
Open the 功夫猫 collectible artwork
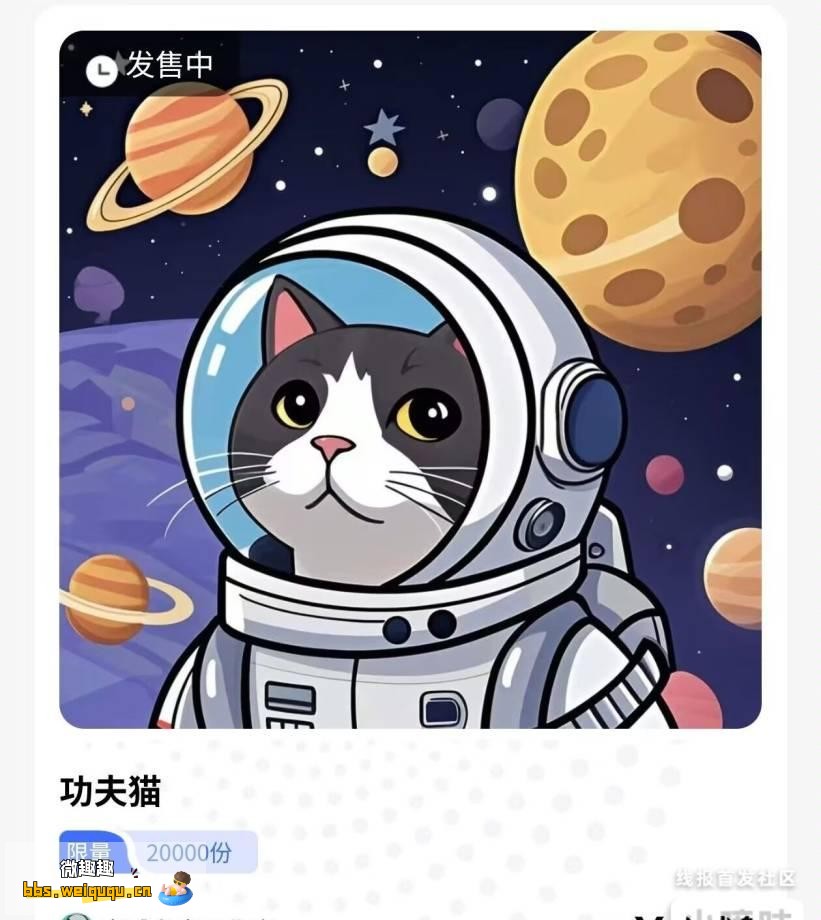coord(410,380)
